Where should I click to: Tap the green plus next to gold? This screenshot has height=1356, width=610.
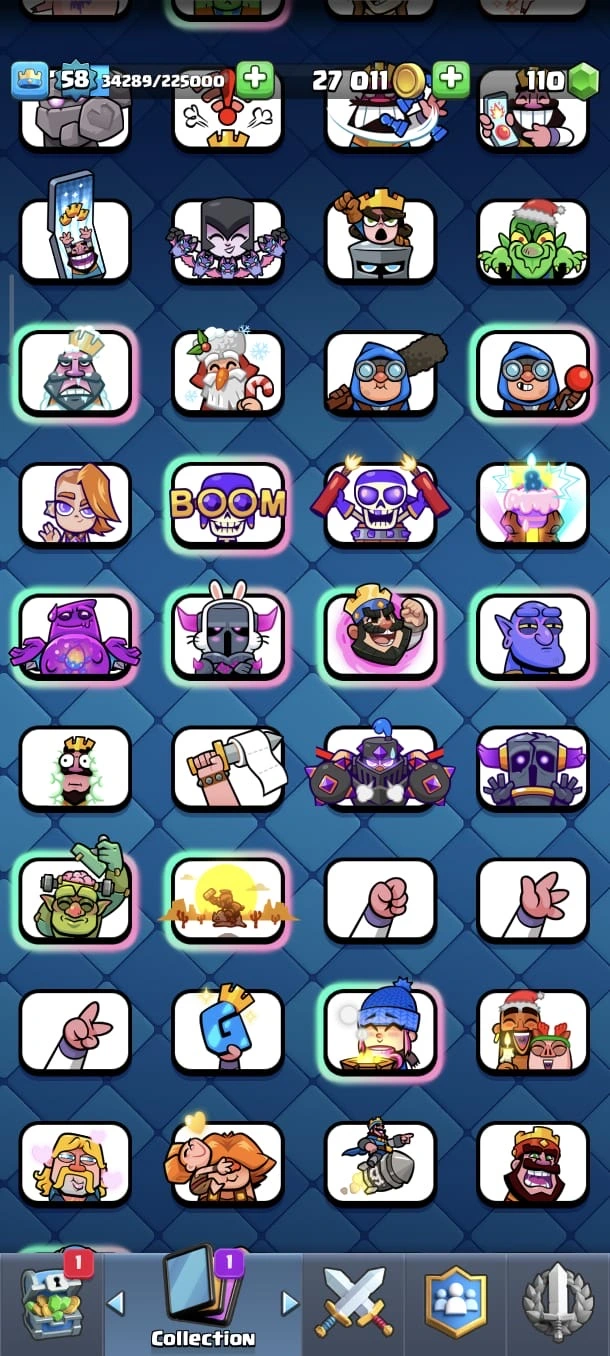[x=450, y=79]
